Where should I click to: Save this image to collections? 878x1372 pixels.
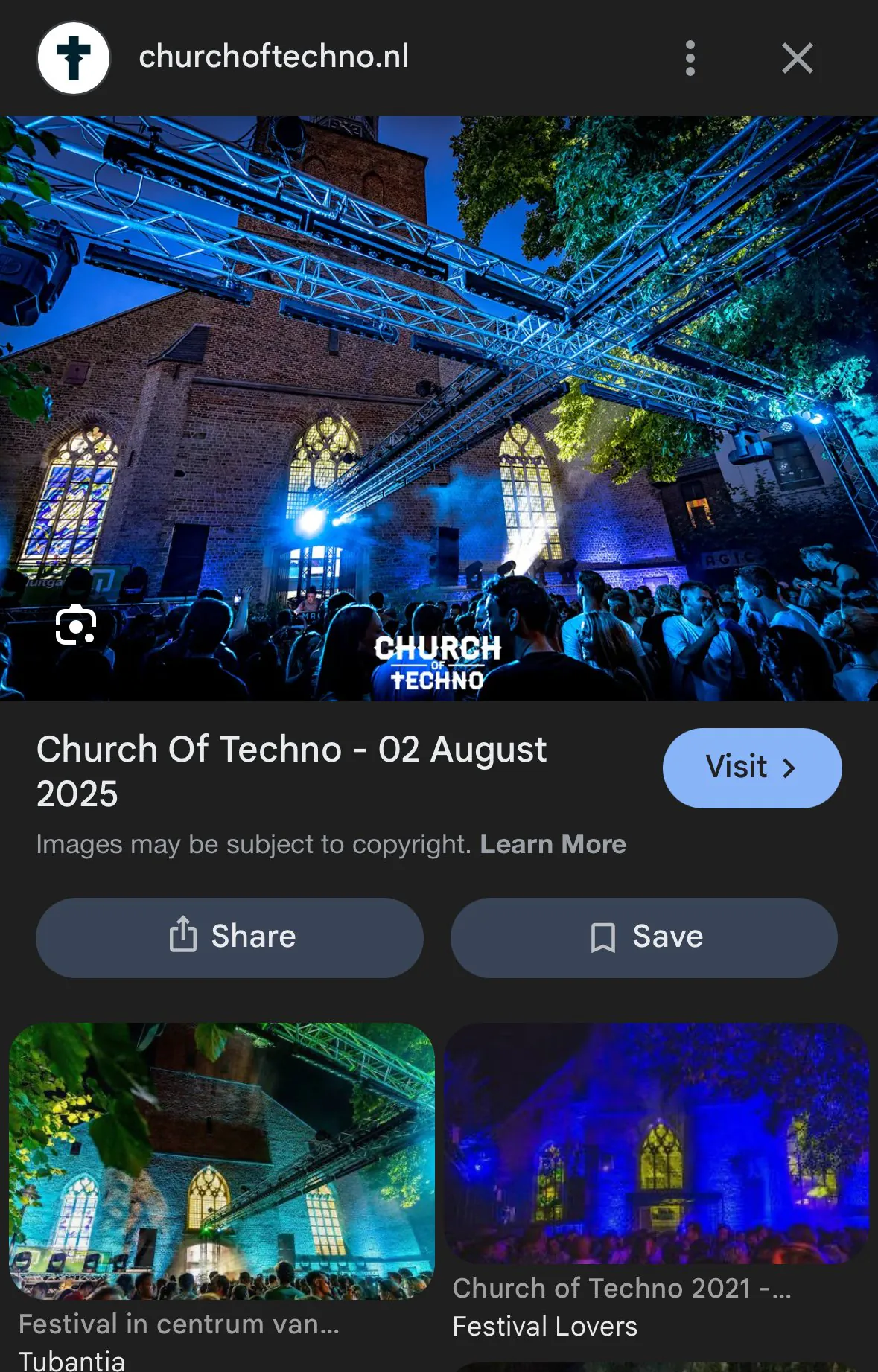(644, 937)
